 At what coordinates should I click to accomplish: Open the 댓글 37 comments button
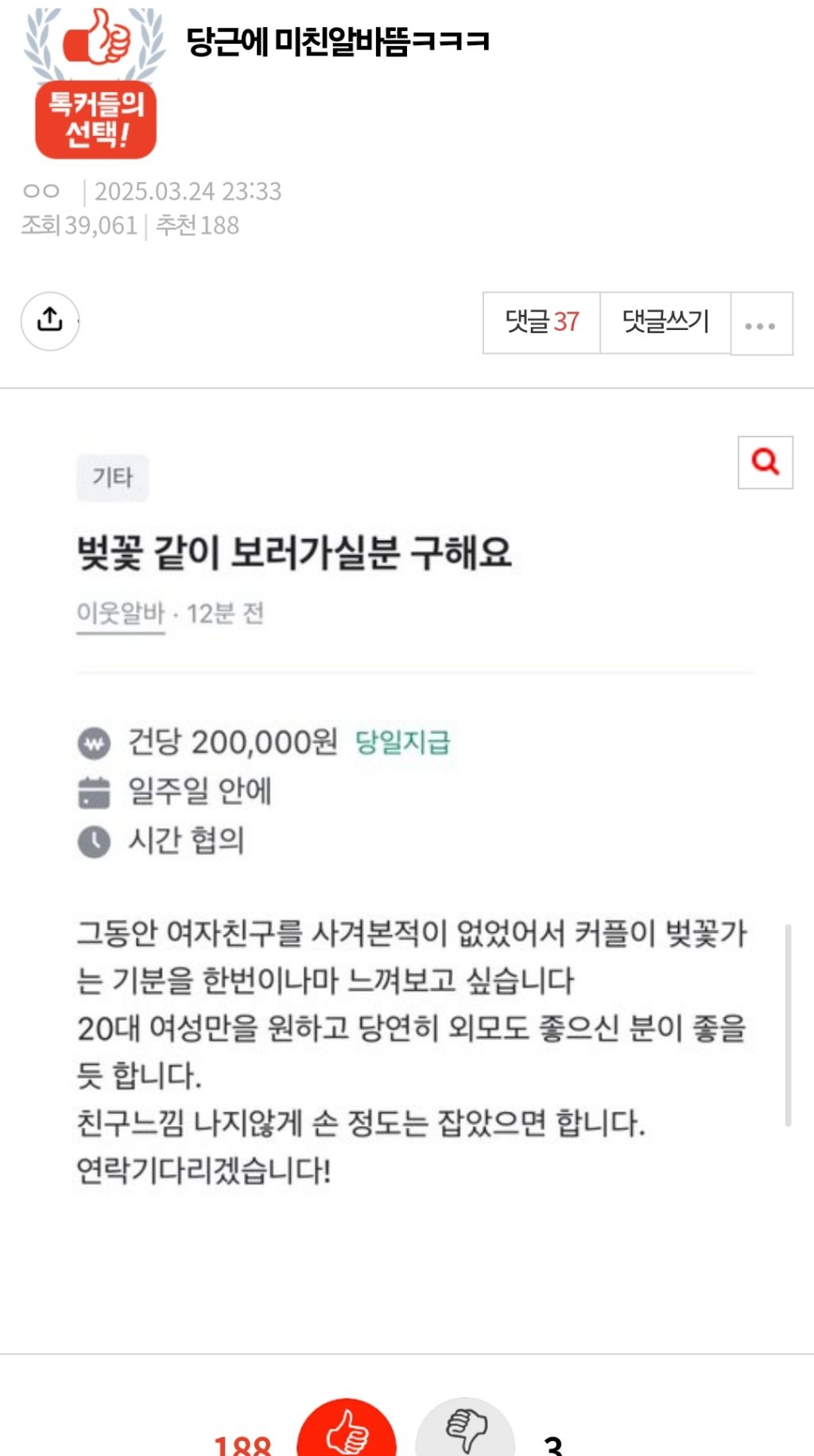543,323
